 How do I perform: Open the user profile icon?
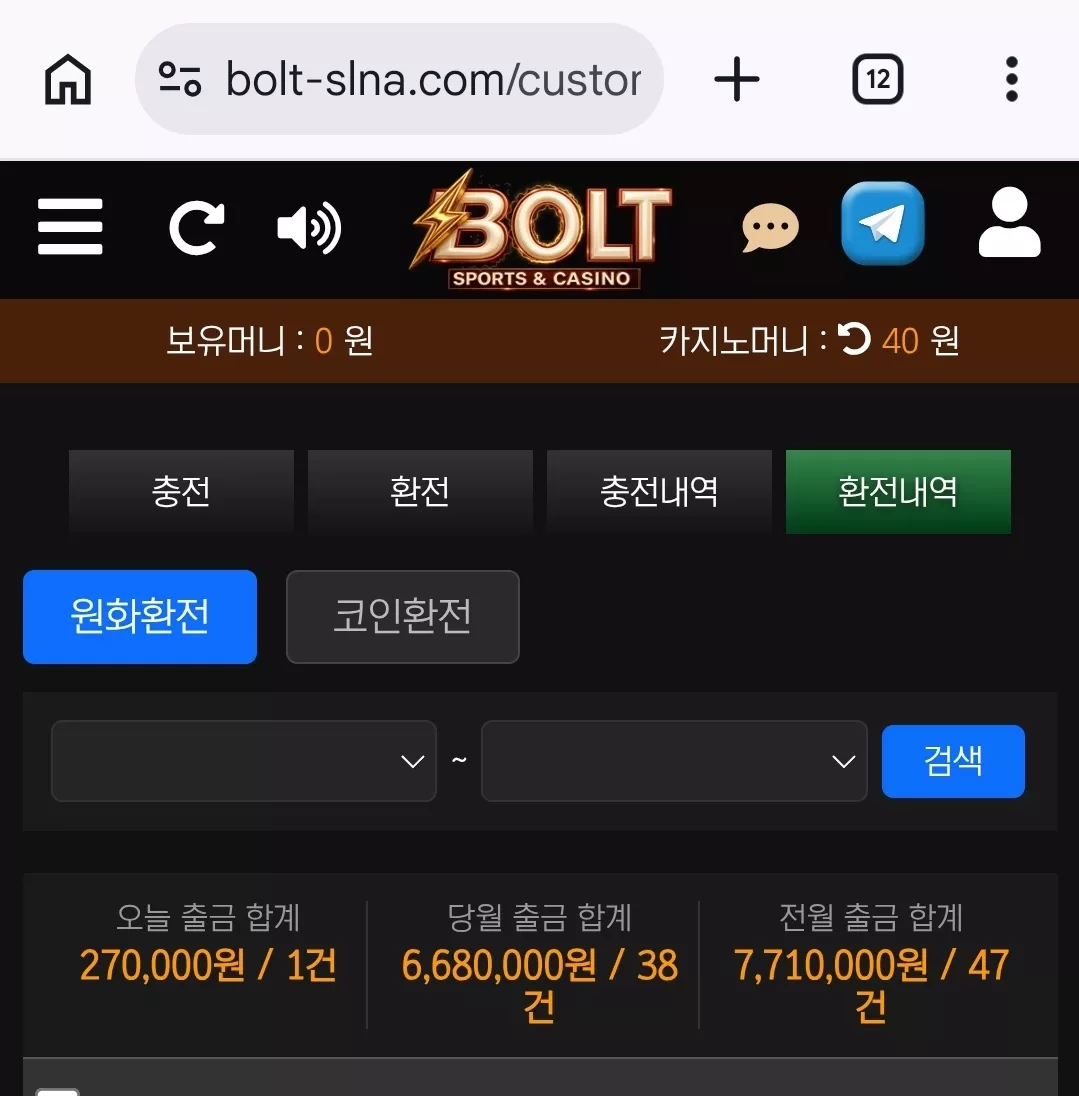[x=1009, y=222]
